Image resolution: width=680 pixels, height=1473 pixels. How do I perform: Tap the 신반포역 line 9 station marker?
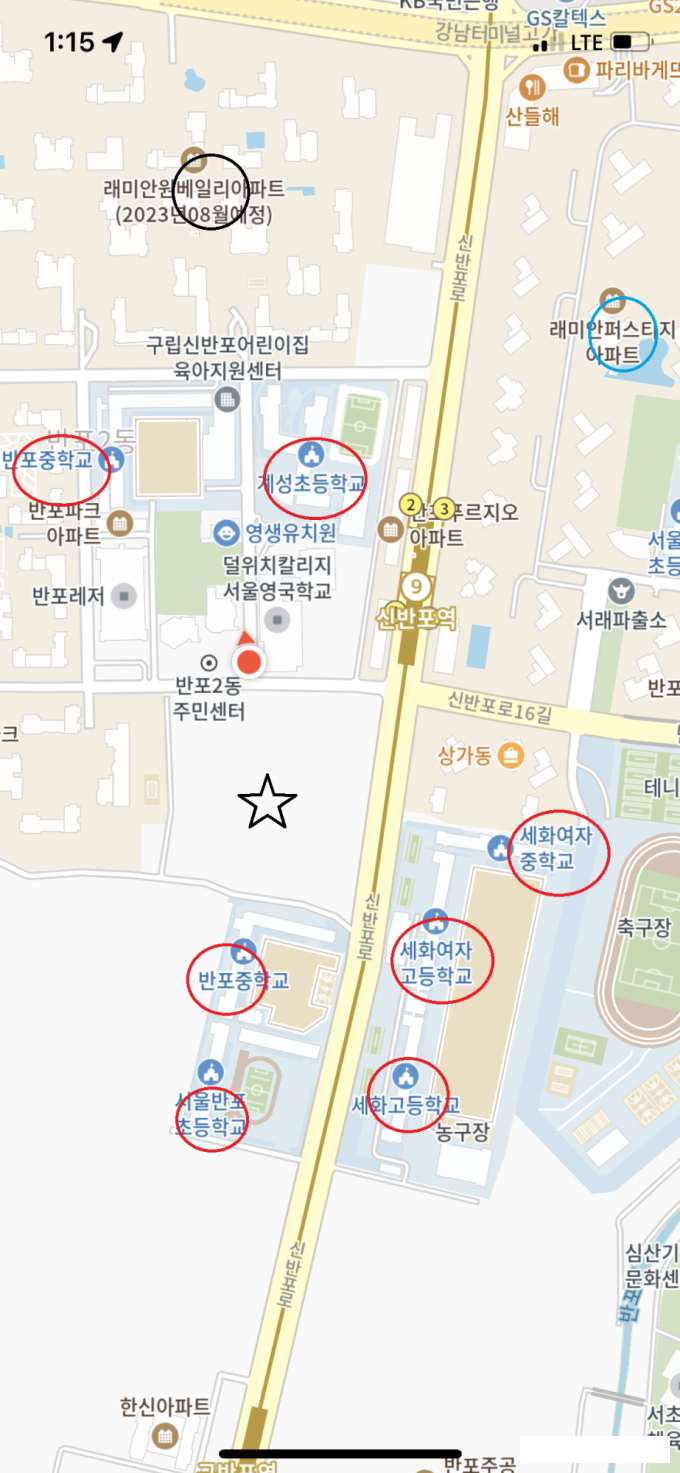pos(415,586)
